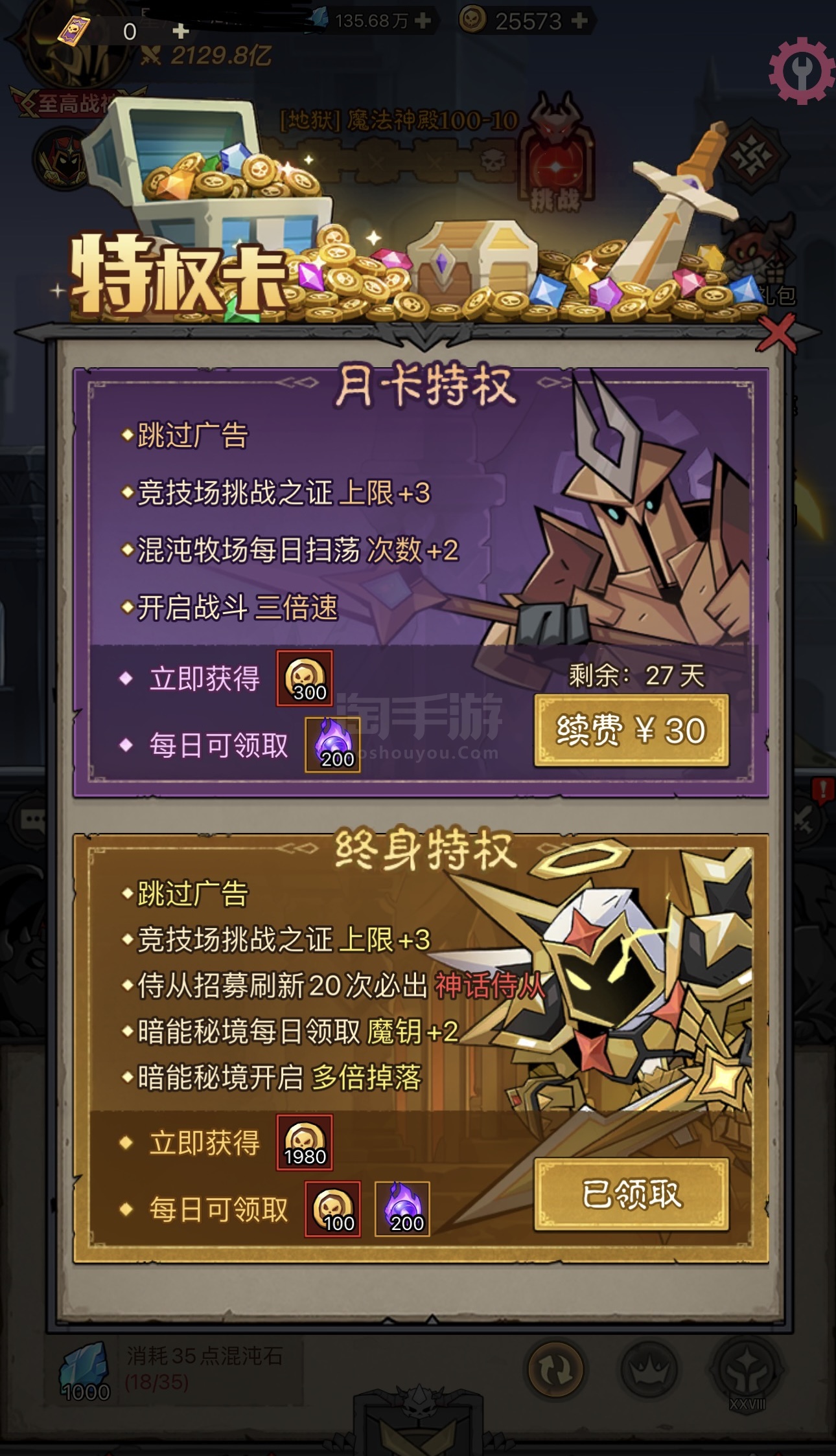Tap the 已领取 button on 终身特权 card

631,1194
